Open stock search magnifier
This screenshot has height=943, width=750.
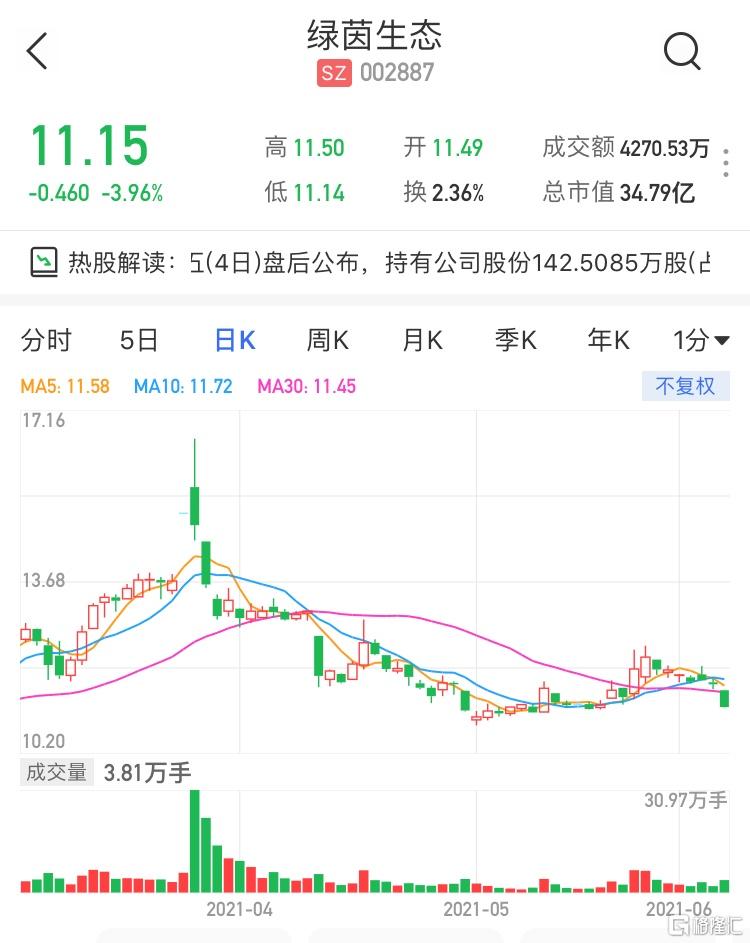coord(683,51)
